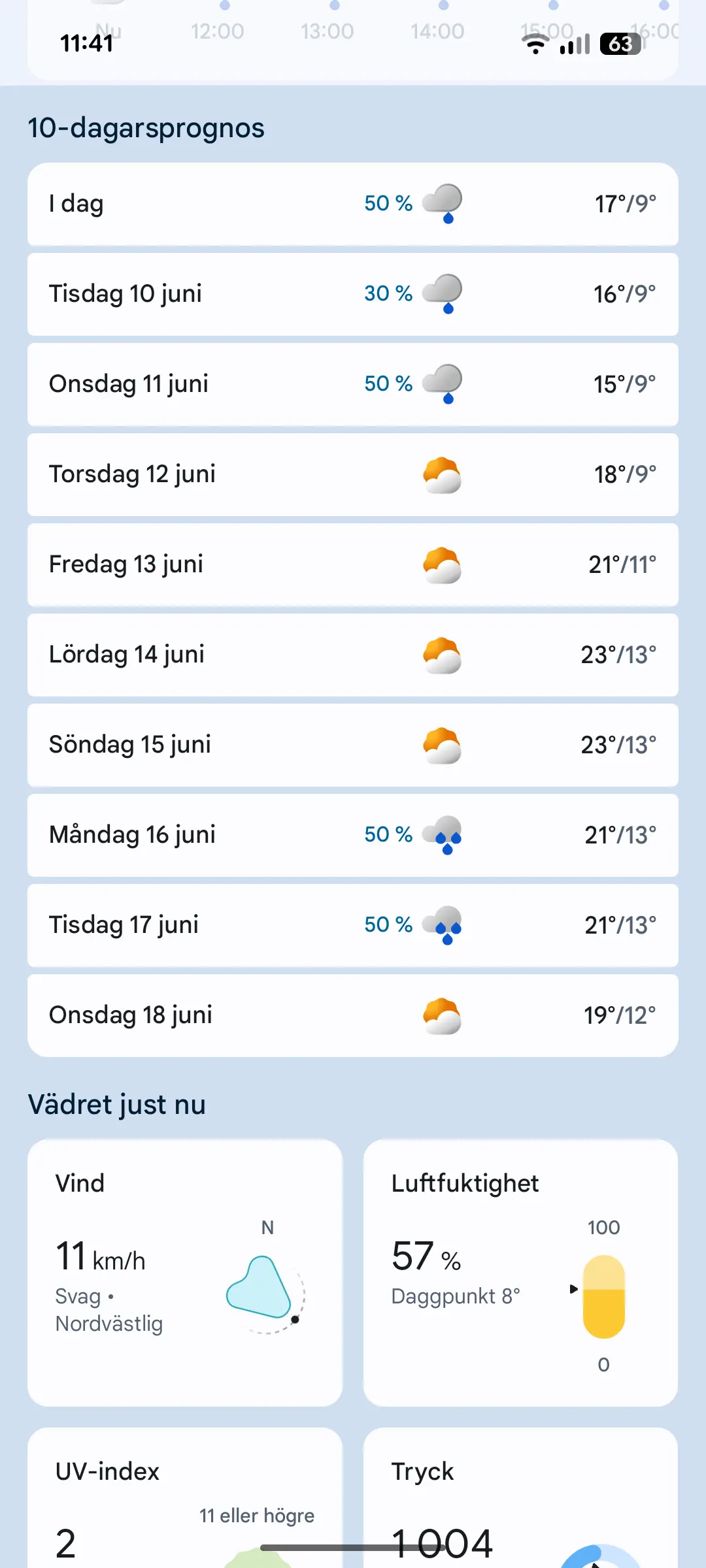Show Söndag 15 juni details
The image size is (706, 1568).
pyautogui.click(x=353, y=745)
